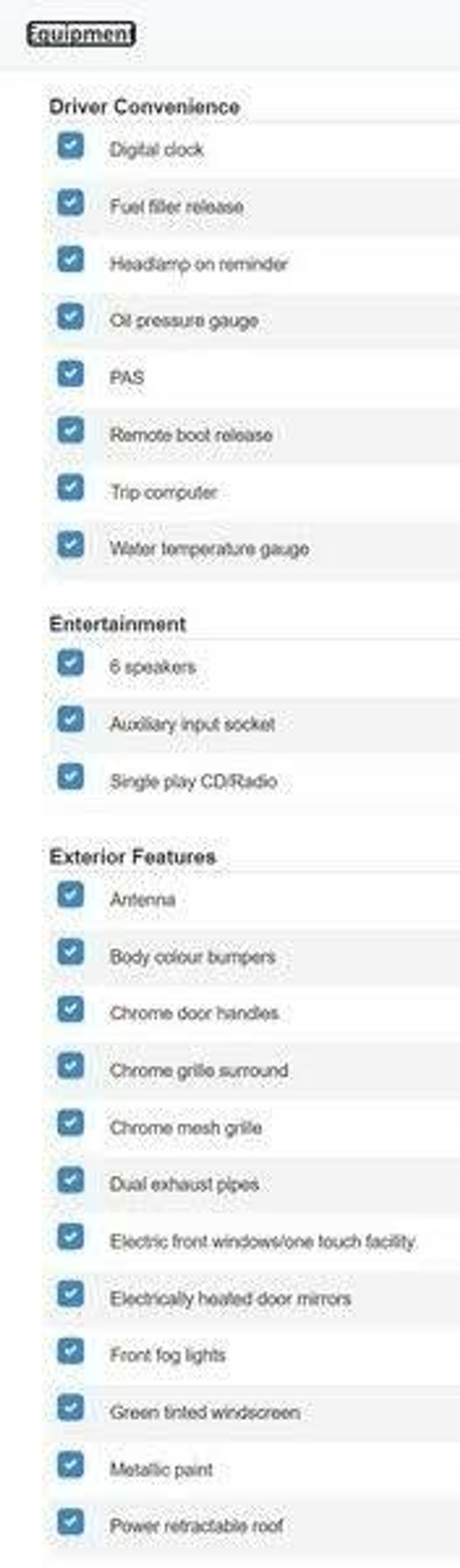The width and height of the screenshot is (460, 1568).
Task: Uncheck Remote boot release
Action: point(71,431)
